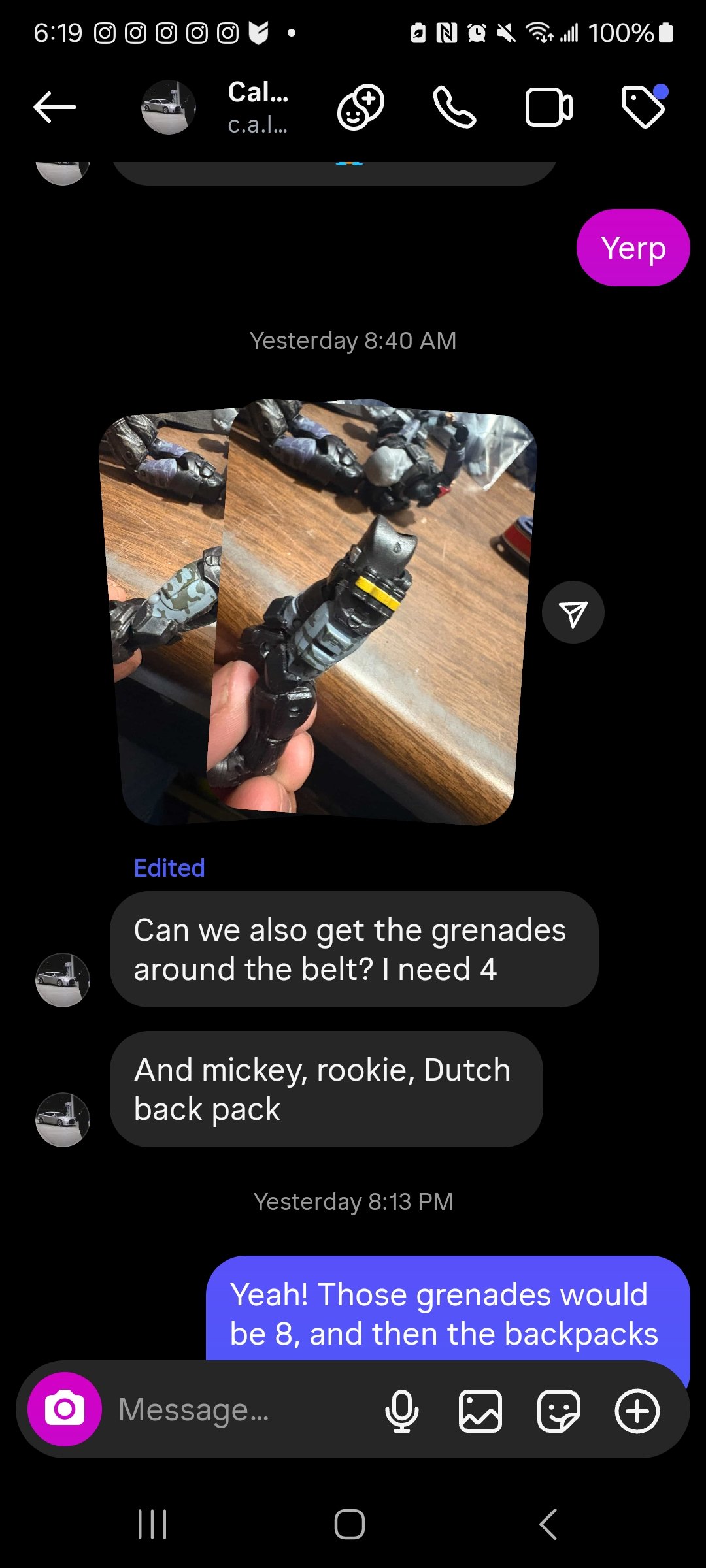Open Cal's profile from the header avatar
The height and width of the screenshot is (1568, 706).
point(169,107)
